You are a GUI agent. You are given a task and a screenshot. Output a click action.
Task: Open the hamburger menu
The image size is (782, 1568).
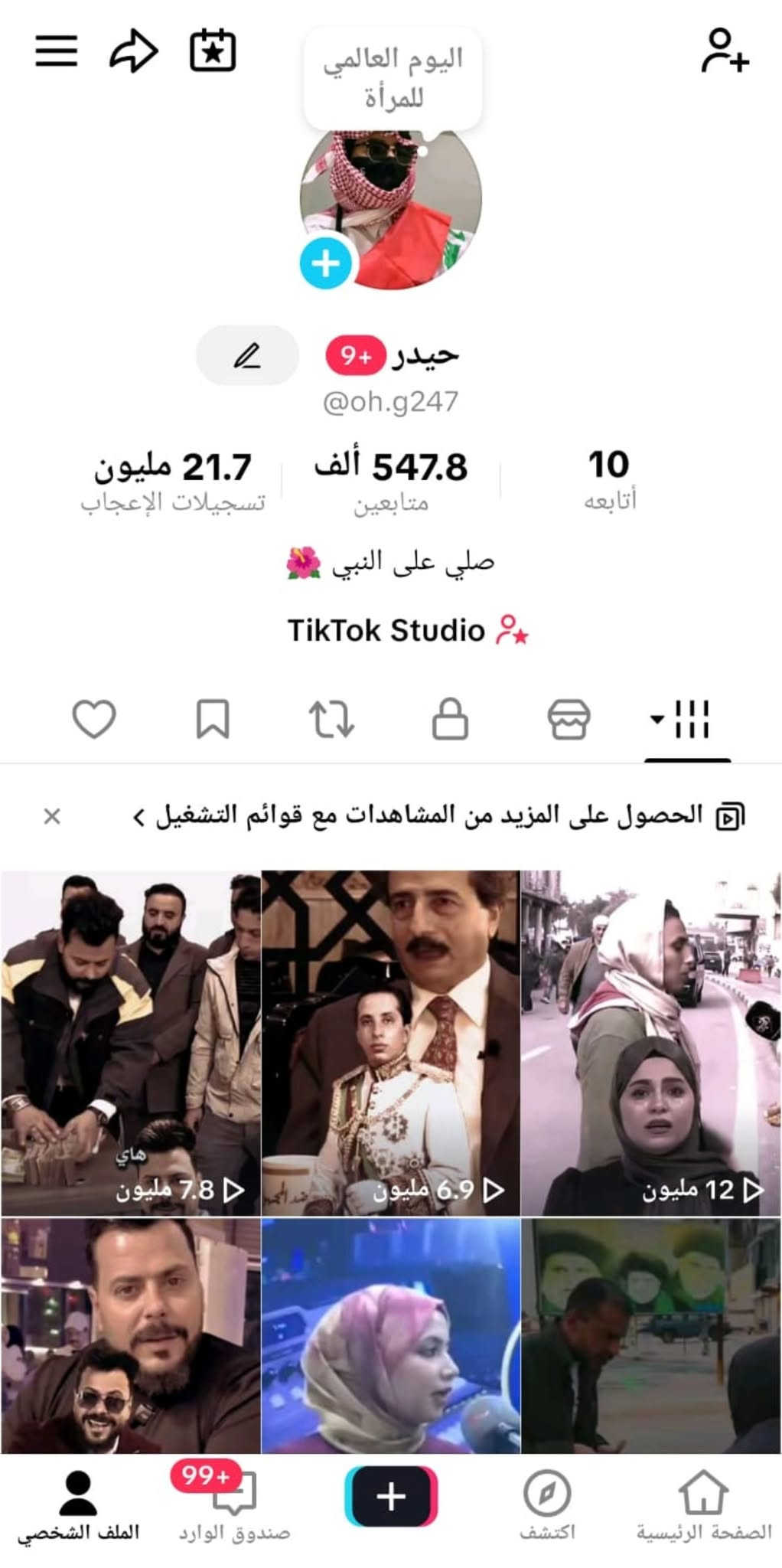tap(57, 51)
